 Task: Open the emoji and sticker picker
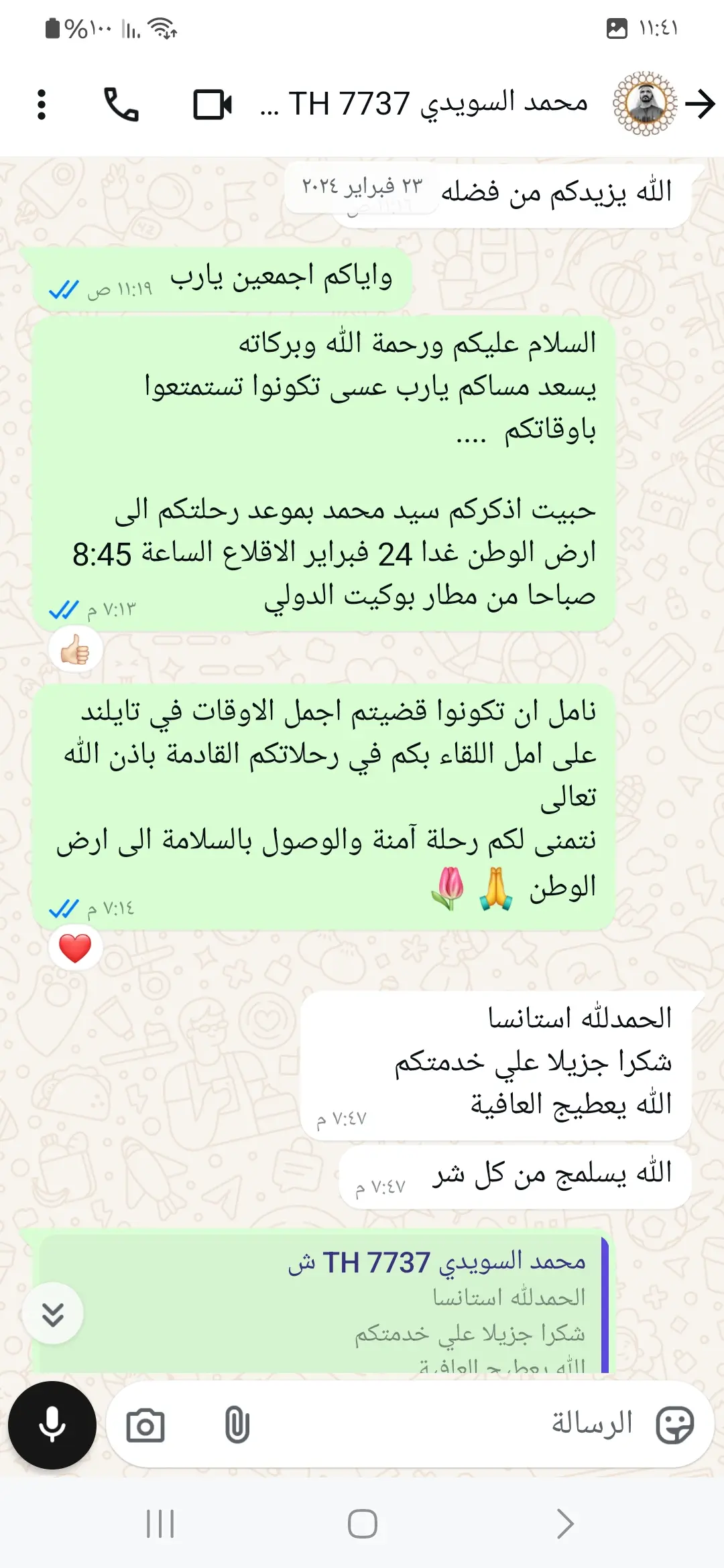pos(674,1425)
